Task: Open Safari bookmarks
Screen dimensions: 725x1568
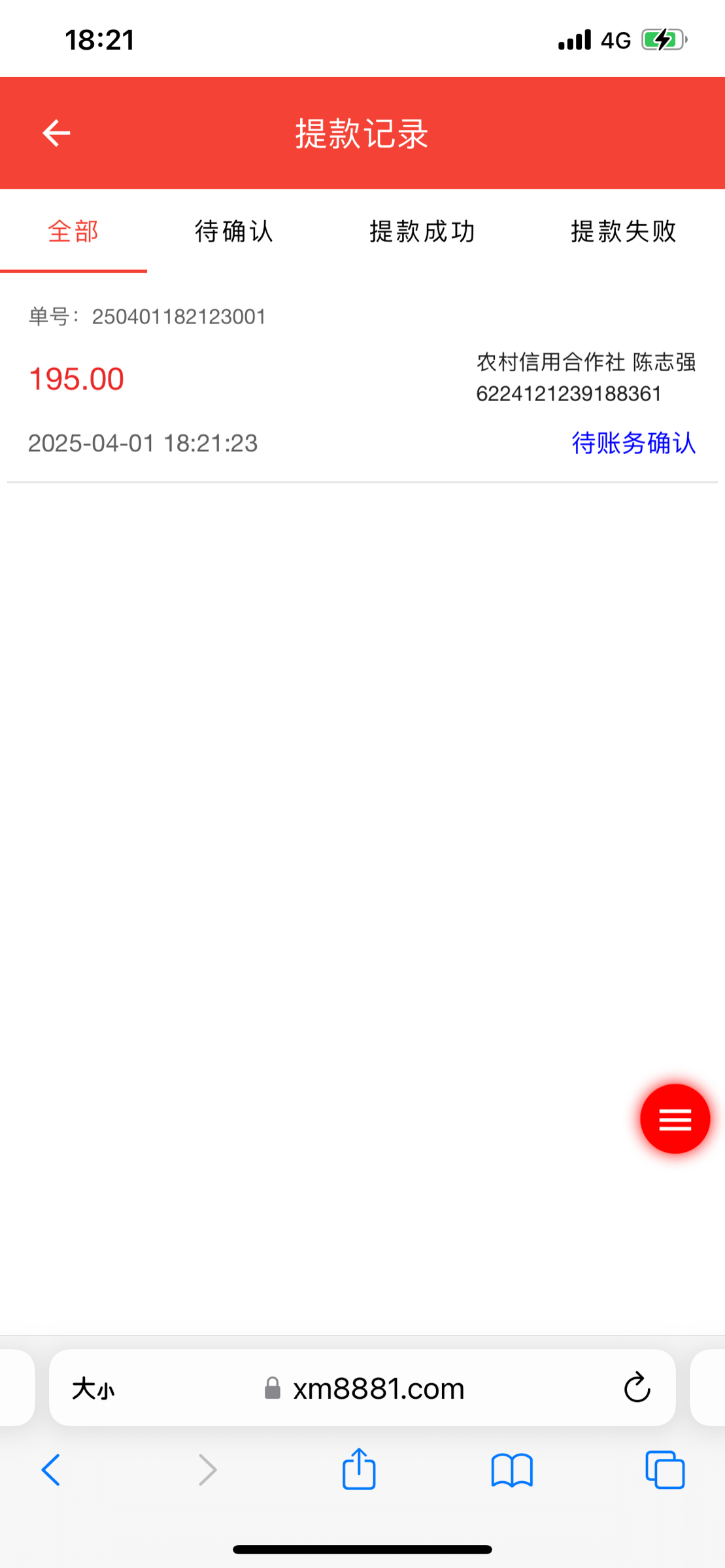Action: coord(512,1470)
